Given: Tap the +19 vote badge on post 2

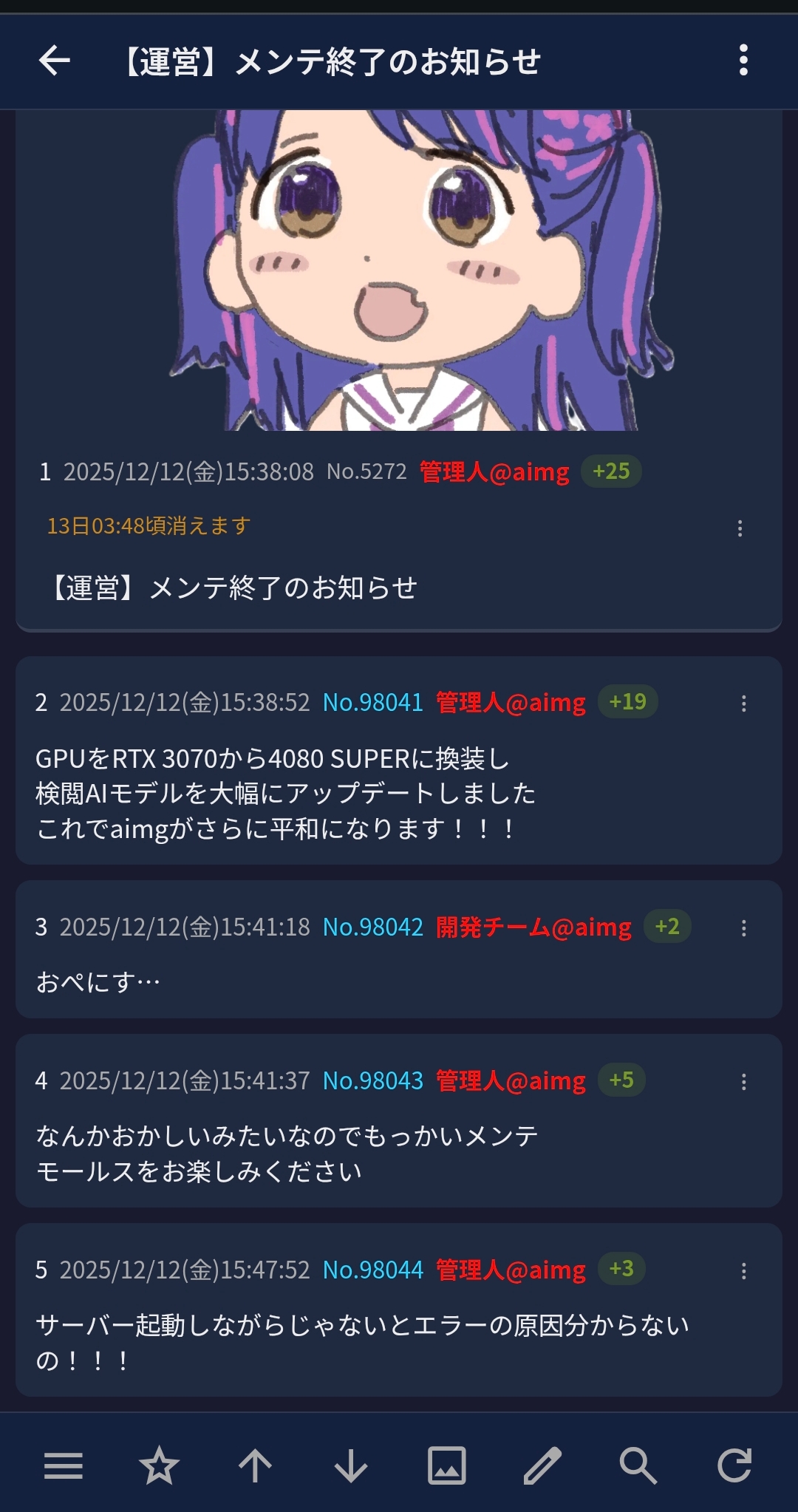Looking at the screenshot, I should [627, 701].
